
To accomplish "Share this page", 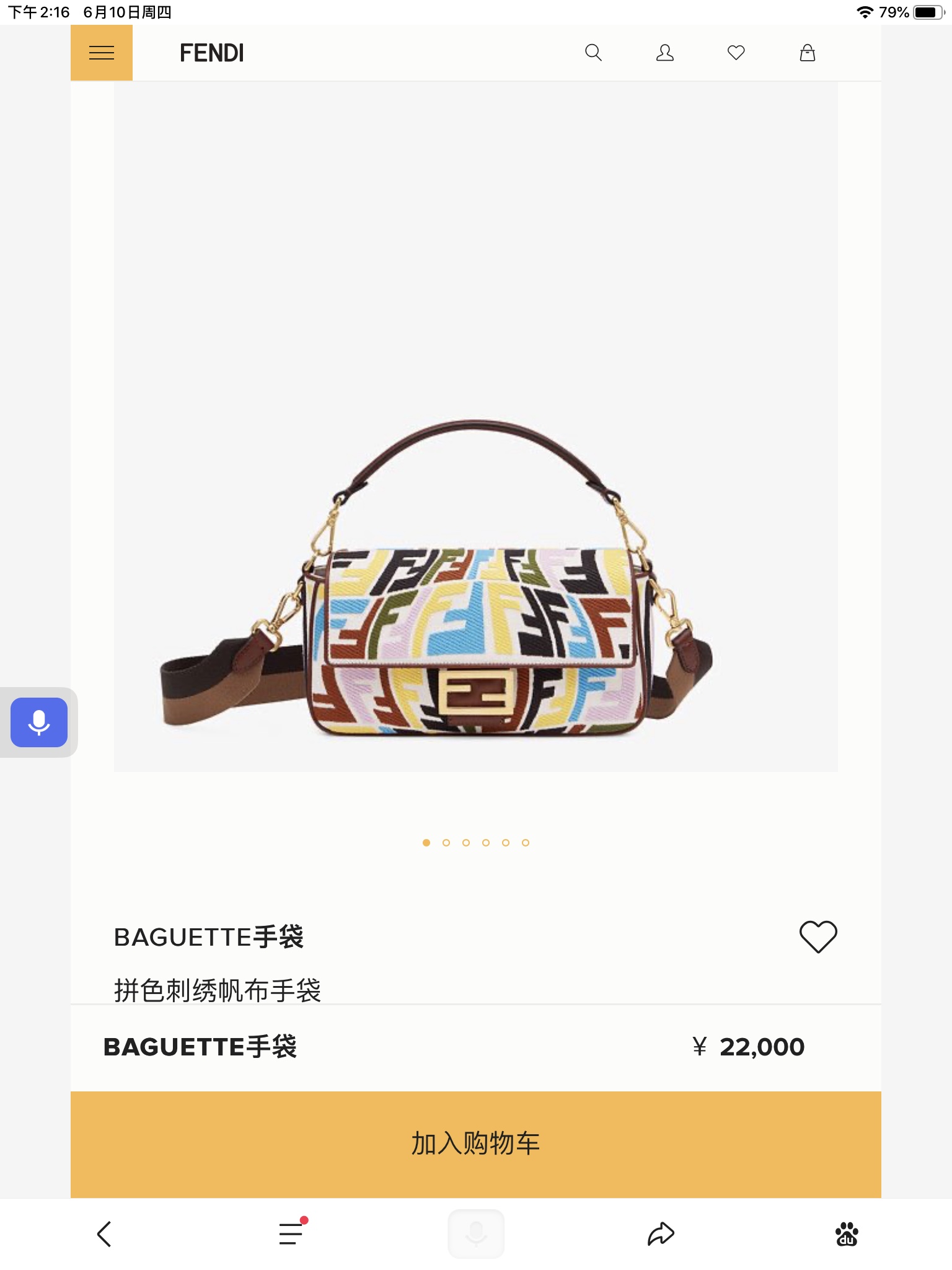I will point(661,1234).
